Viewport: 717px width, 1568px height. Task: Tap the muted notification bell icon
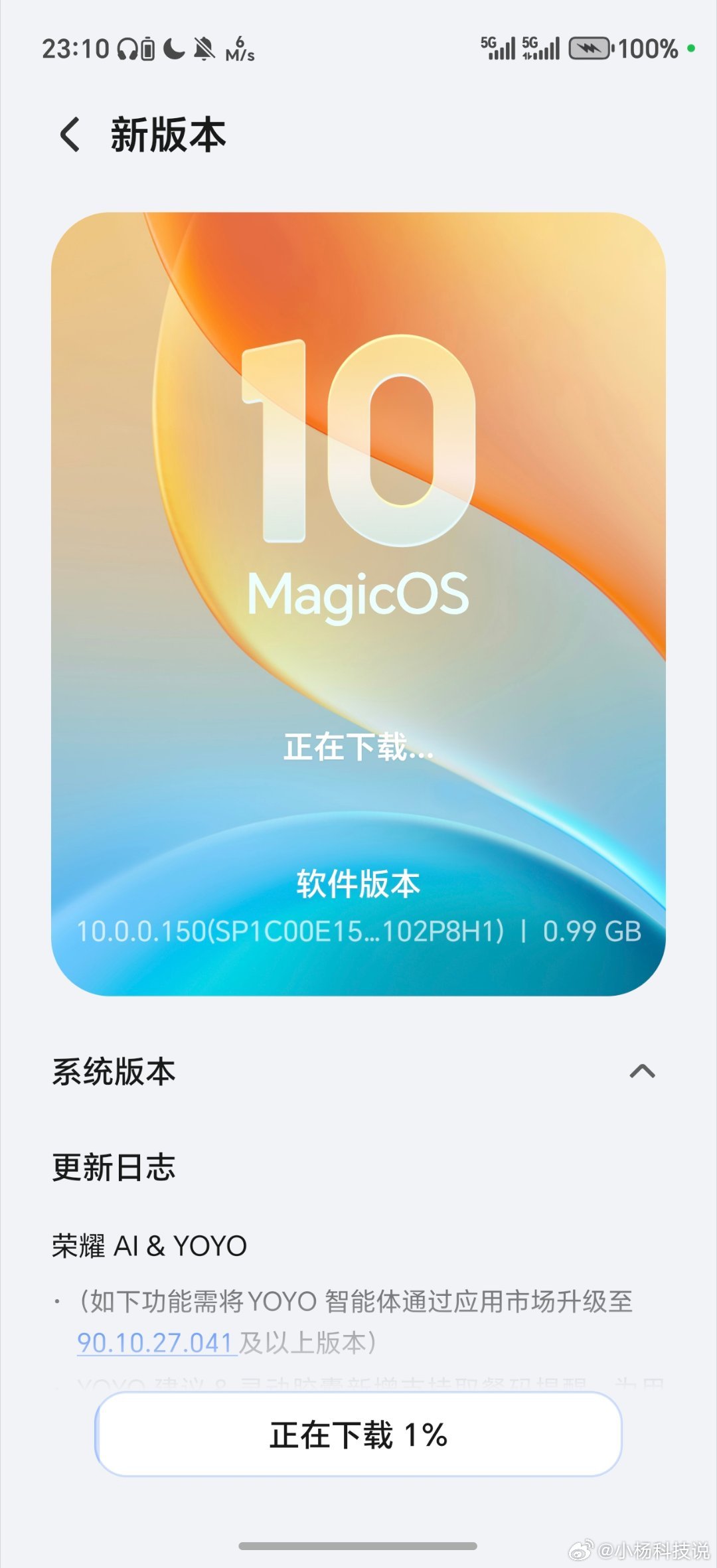(x=204, y=48)
